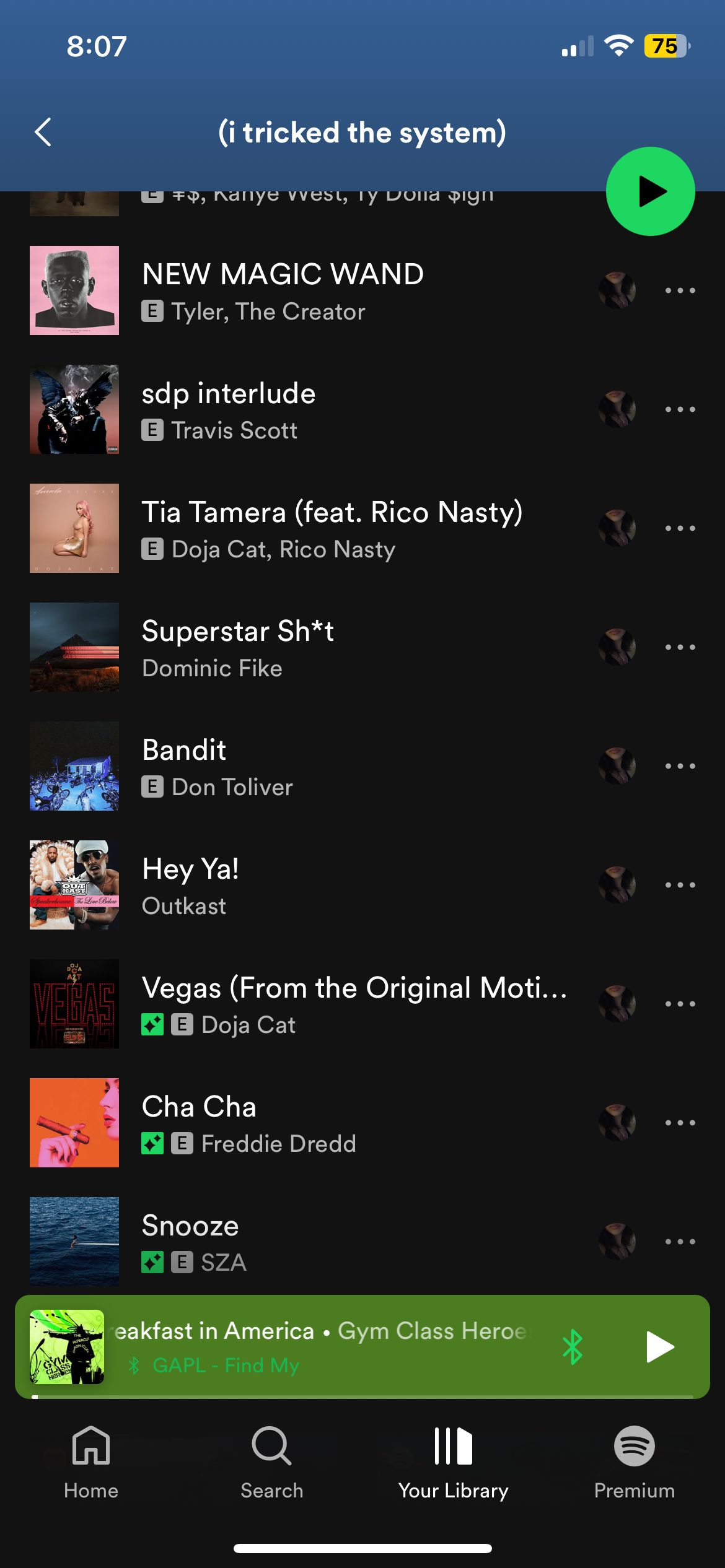Select the song Hey Ya! by Outkast

[x=191, y=885]
